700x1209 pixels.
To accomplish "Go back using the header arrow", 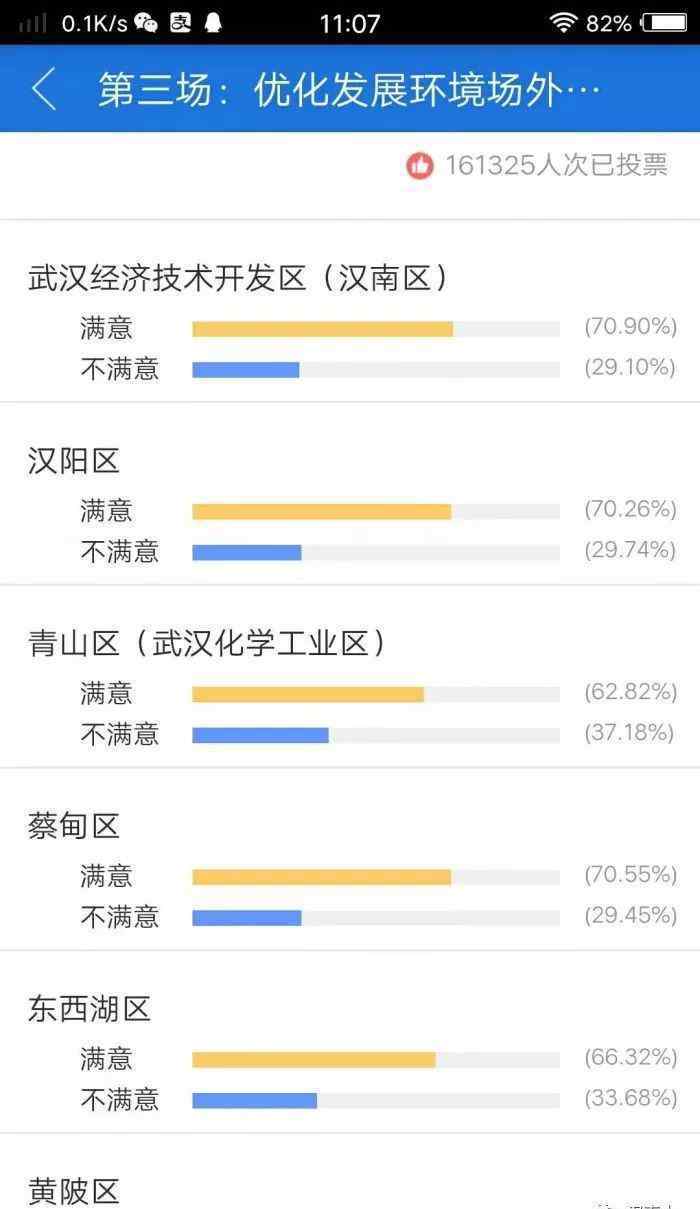I will (x=43, y=89).
